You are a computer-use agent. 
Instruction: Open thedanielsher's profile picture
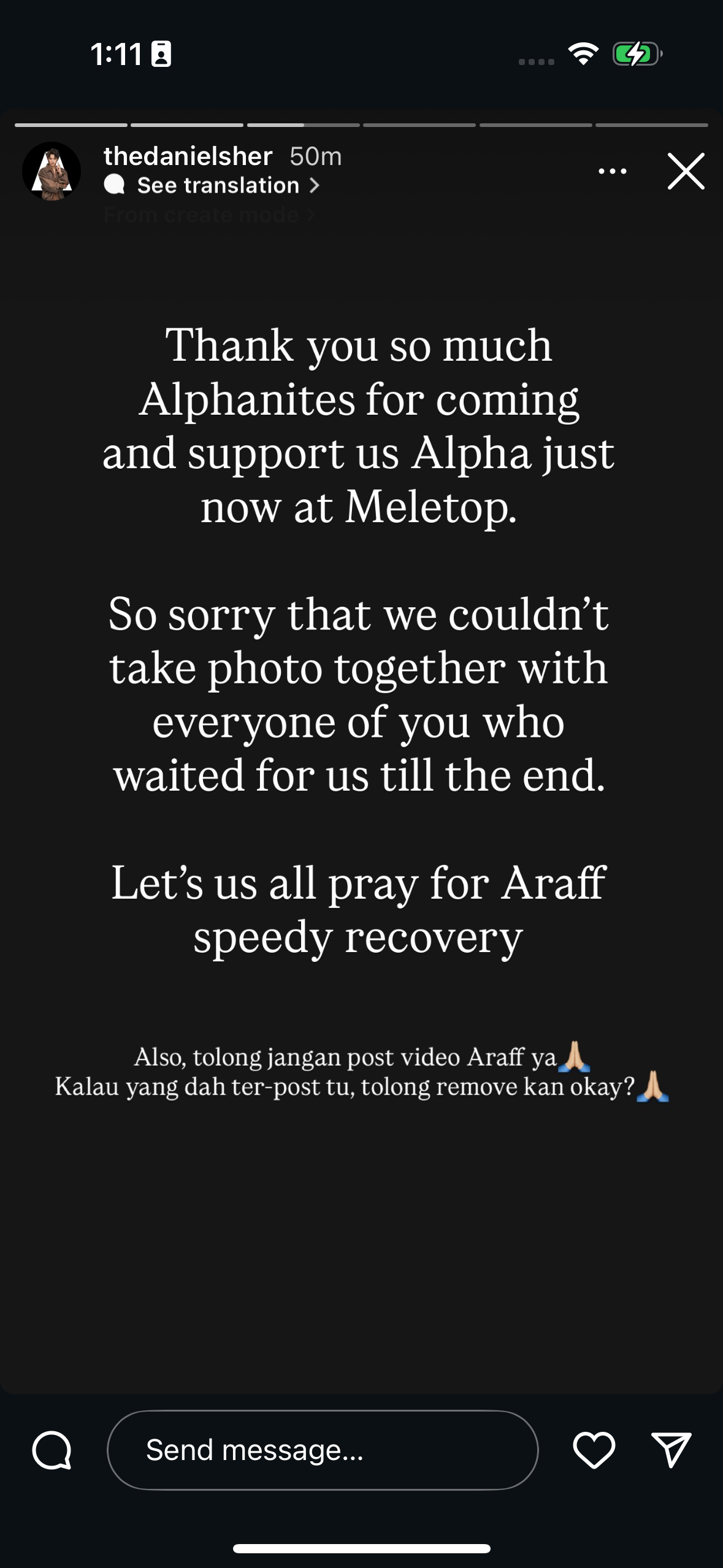52,171
